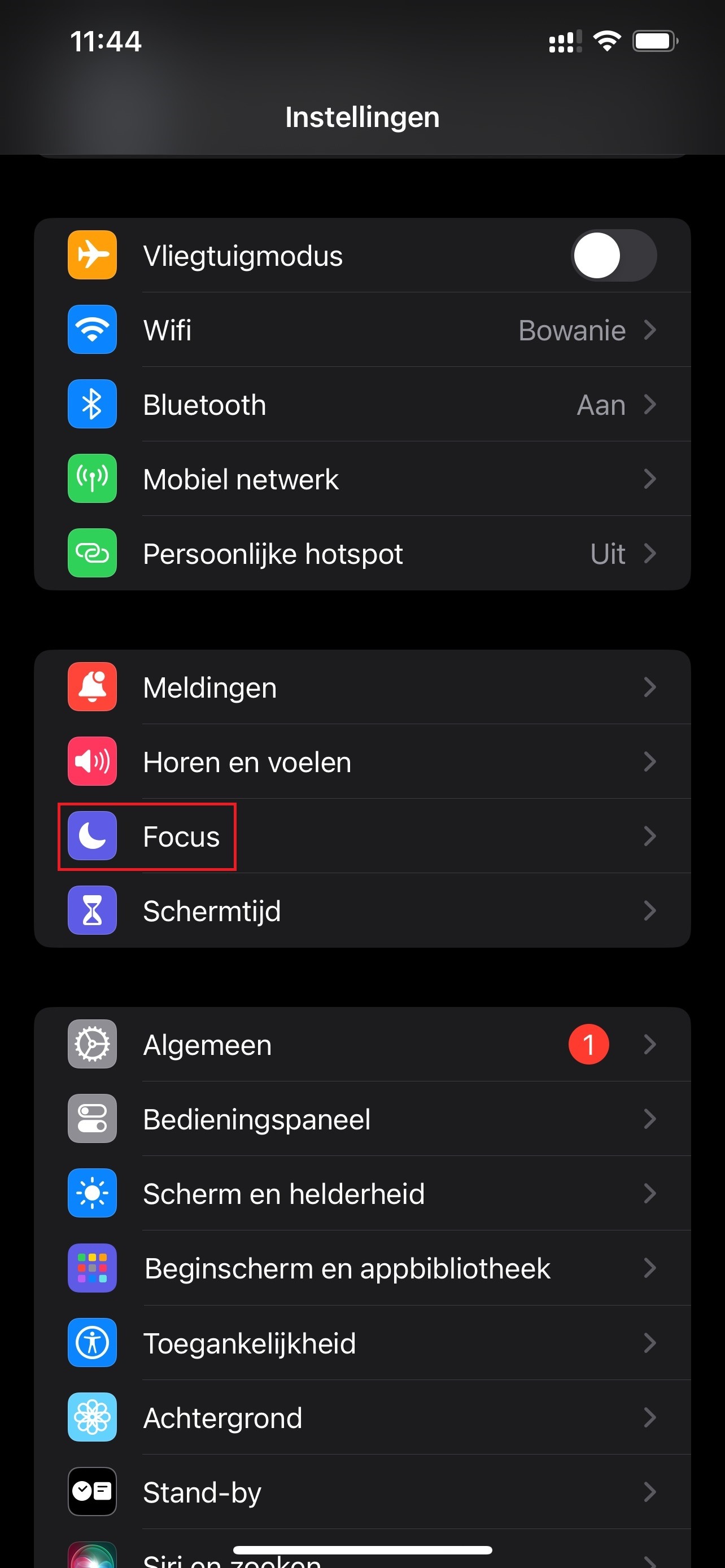Image resolution: width=725 pixels, height=1568 pixels.
Task: Select Beginscherm en appbibliotheek
Action: [362, 1268]
